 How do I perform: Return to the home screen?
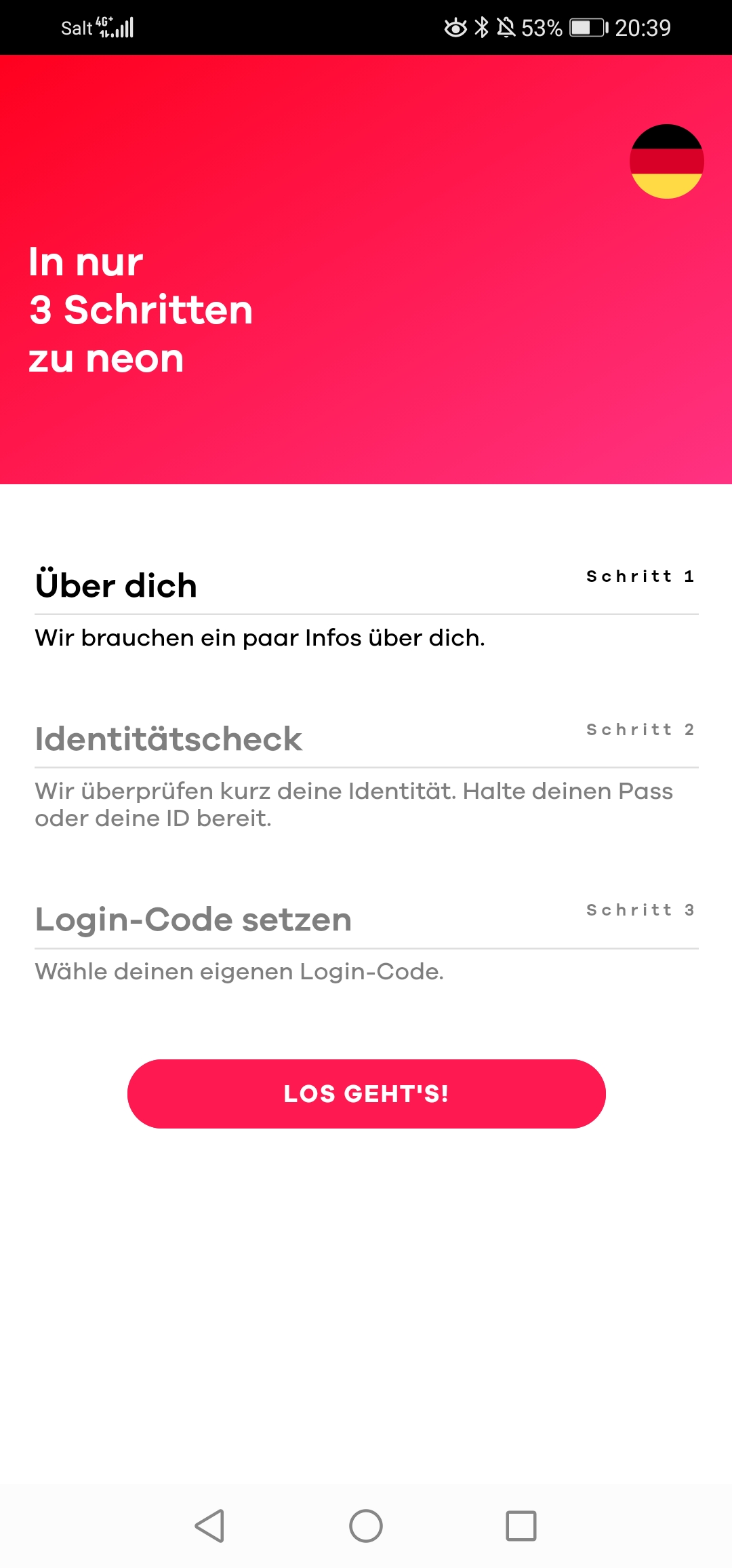pyautogui.click(x=366, y=1526)
